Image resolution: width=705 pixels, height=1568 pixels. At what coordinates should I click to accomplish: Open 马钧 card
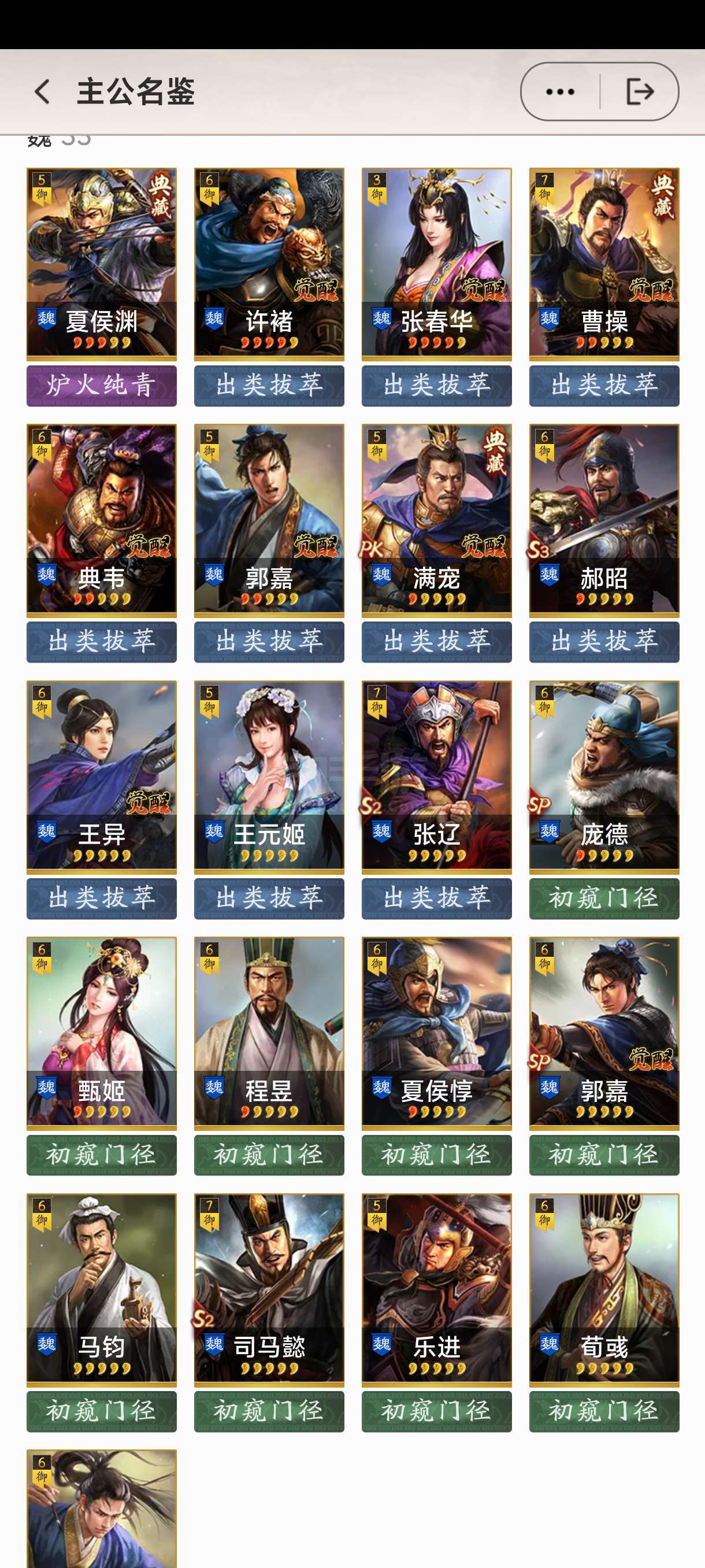click(x=102, y=1290)
